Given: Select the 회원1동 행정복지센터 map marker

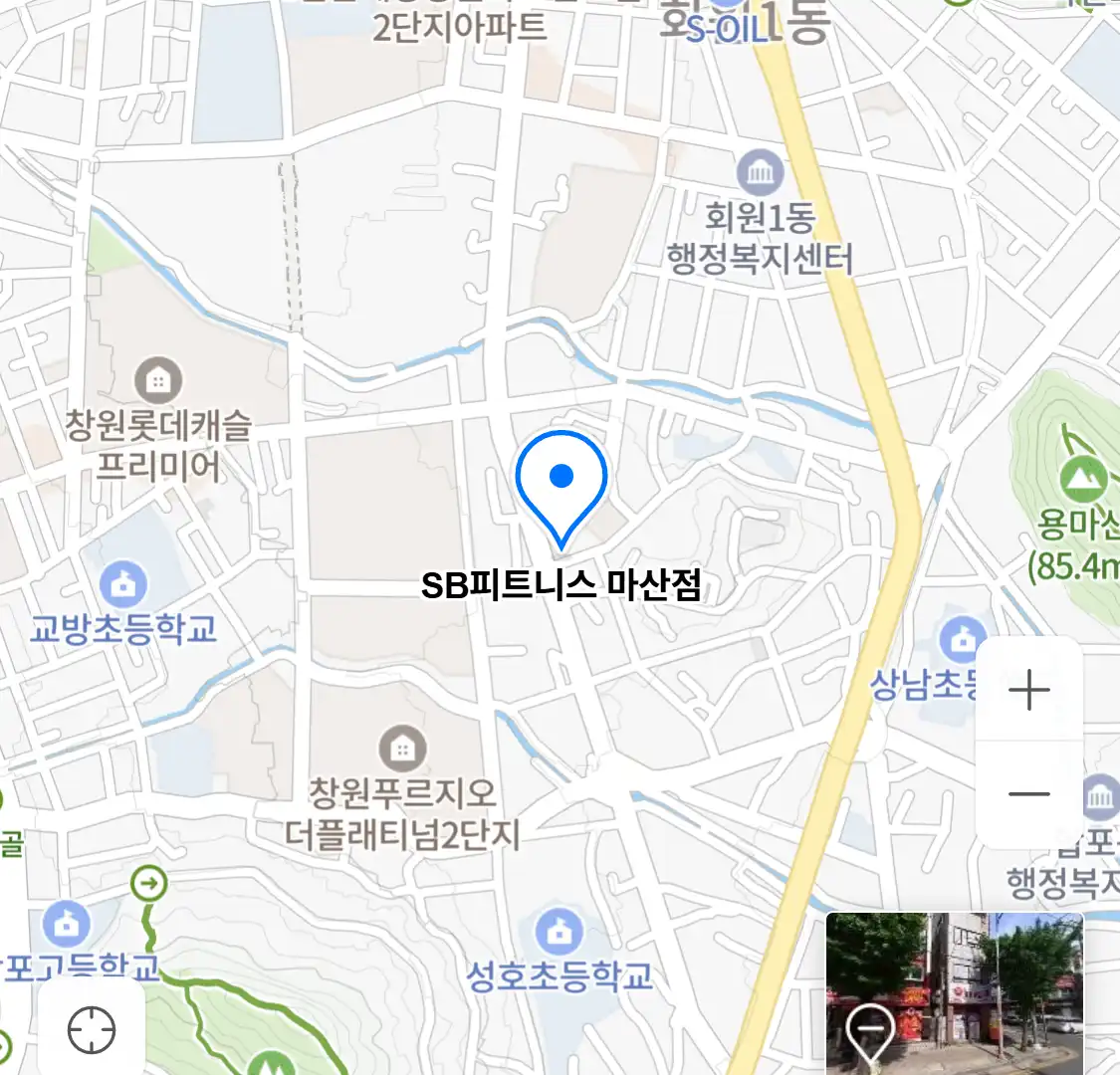Looking at the screenshot, I should pyautogui.click(x=761, y=175).
